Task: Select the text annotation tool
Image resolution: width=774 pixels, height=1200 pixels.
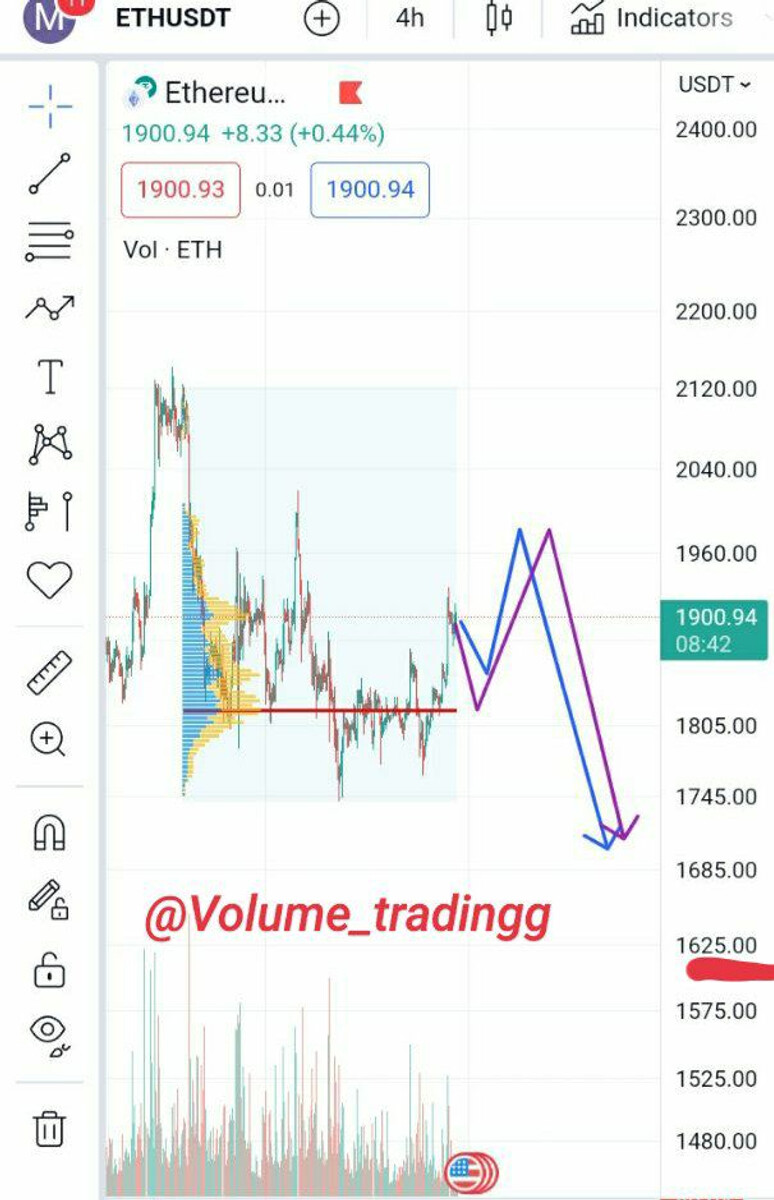Action: pyautogui.click(x=49, y=377)
